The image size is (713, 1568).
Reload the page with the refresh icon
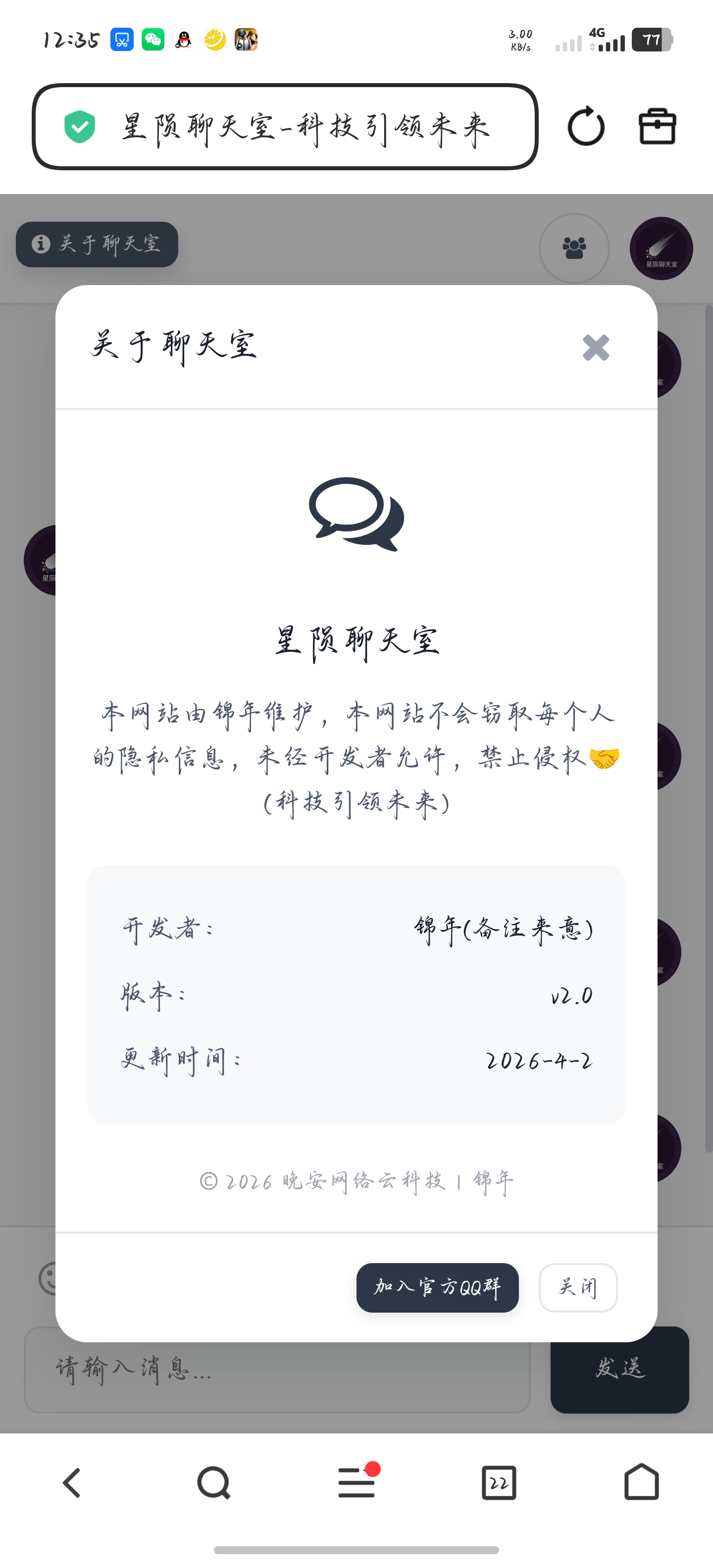(x=586, y=127)
